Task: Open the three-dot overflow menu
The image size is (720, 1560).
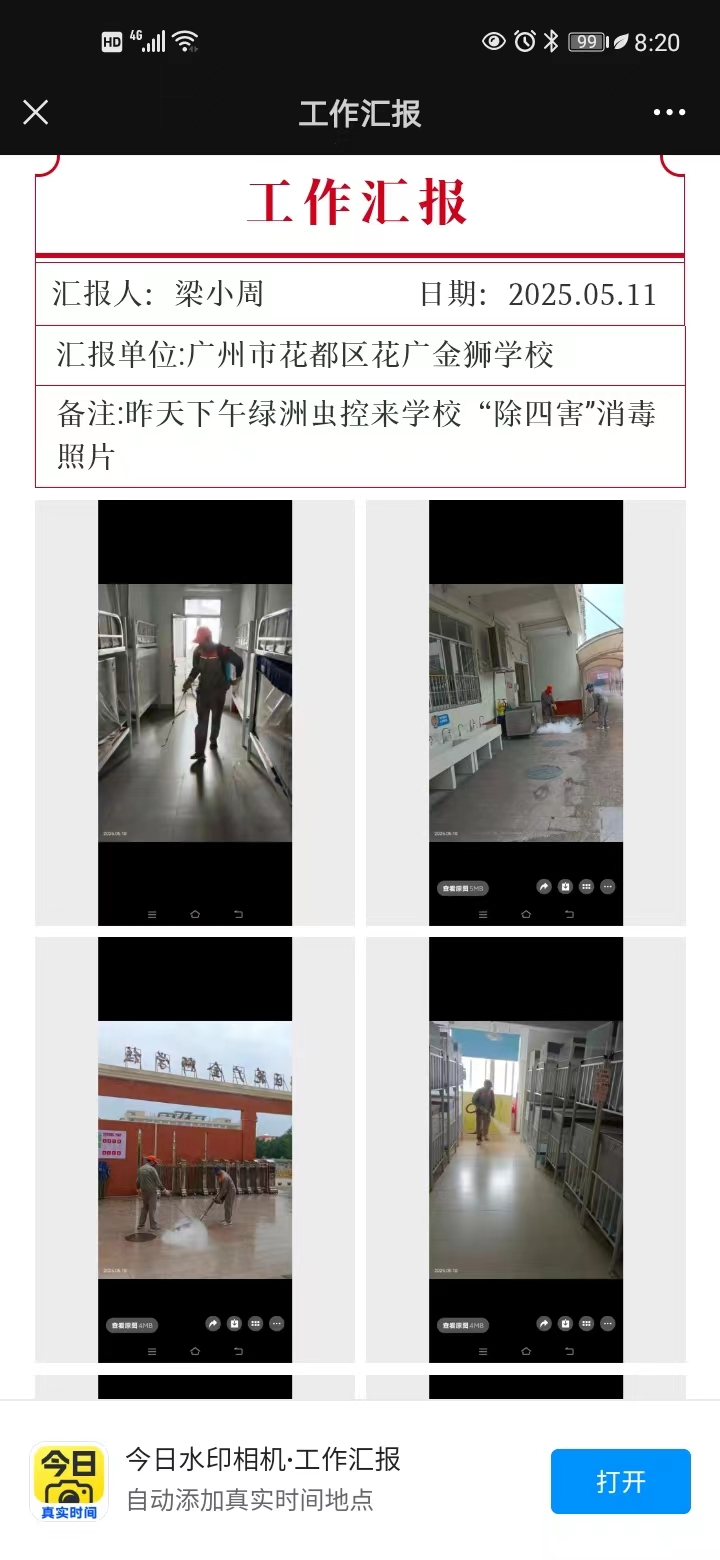Action: (x=669, y=112)
